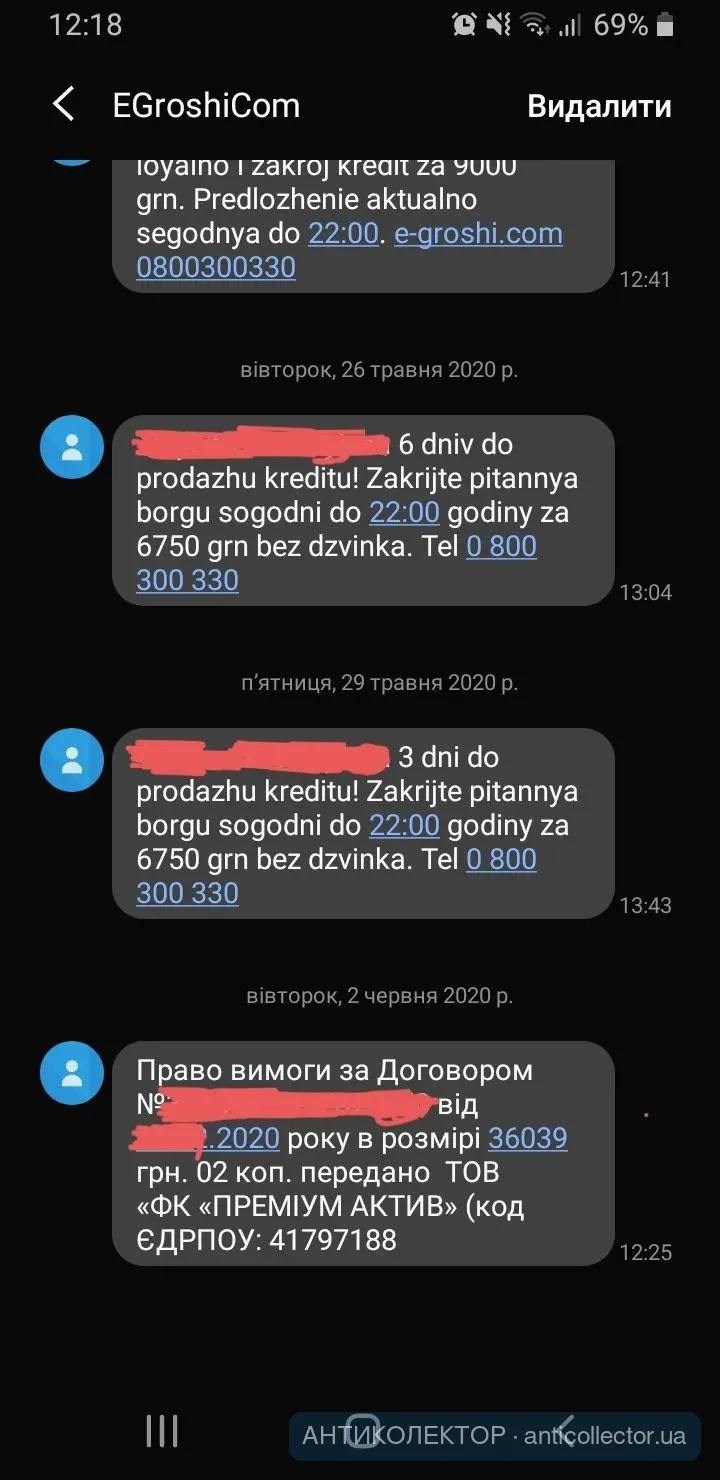This screenshot has width=720, height=1480.
Task: Open the e-groshi.com link
Action: (x=478, y=233)
